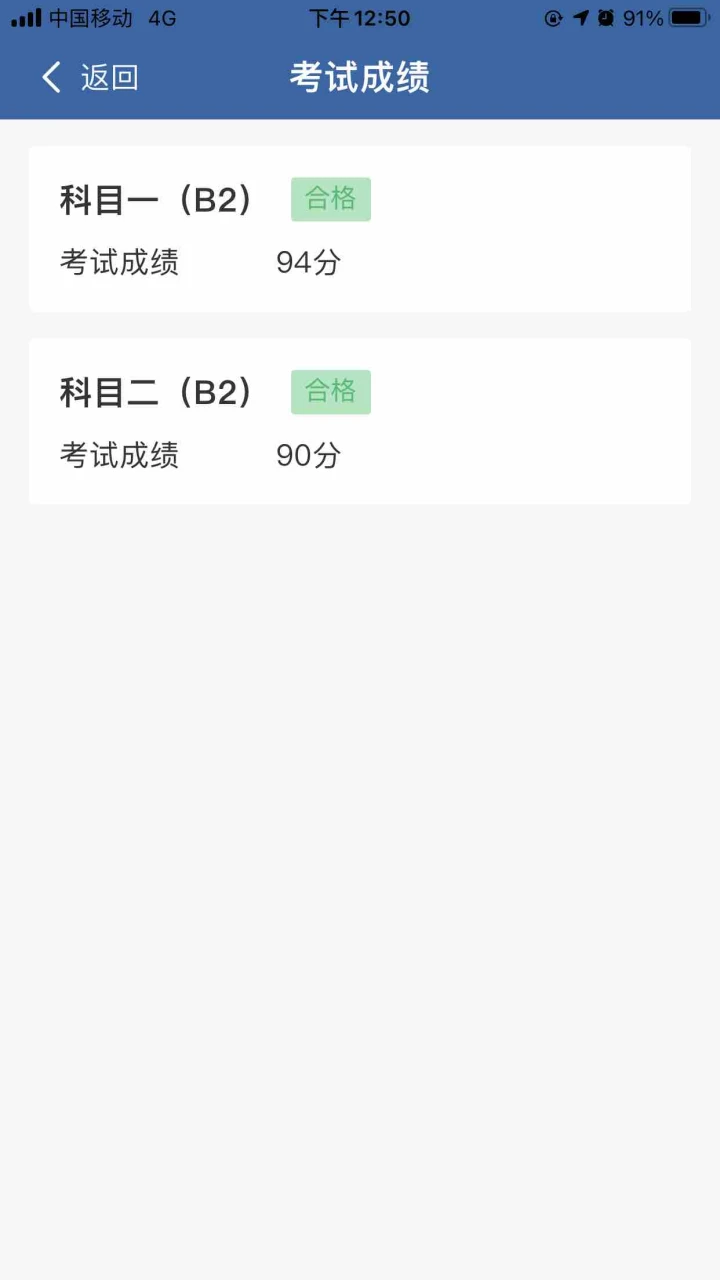Go back using the 返回 button
Image resolution: width=720 pixels, height=1280 pixels.
point(90,77)
